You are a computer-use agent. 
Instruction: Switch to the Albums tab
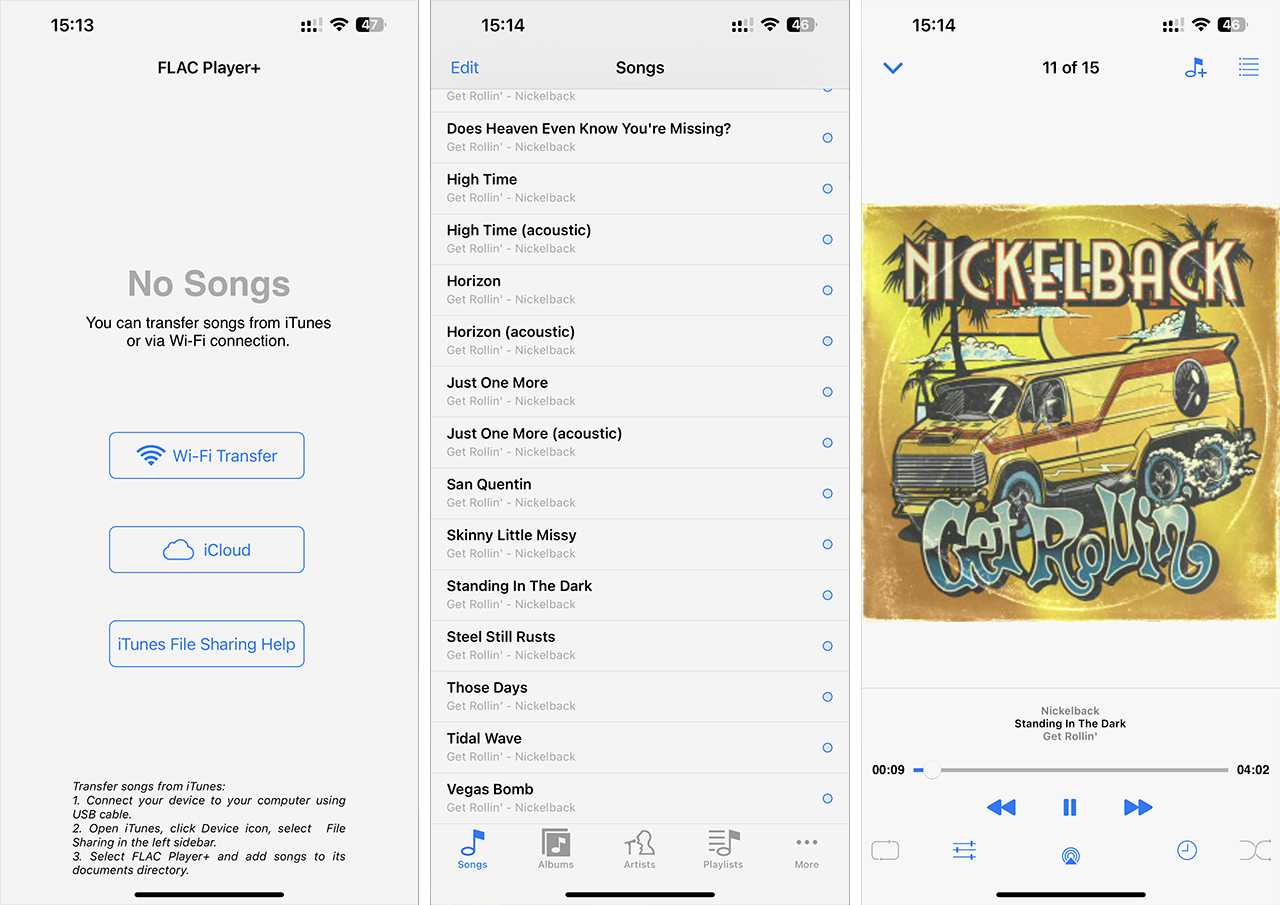click(x=556, y=849)
